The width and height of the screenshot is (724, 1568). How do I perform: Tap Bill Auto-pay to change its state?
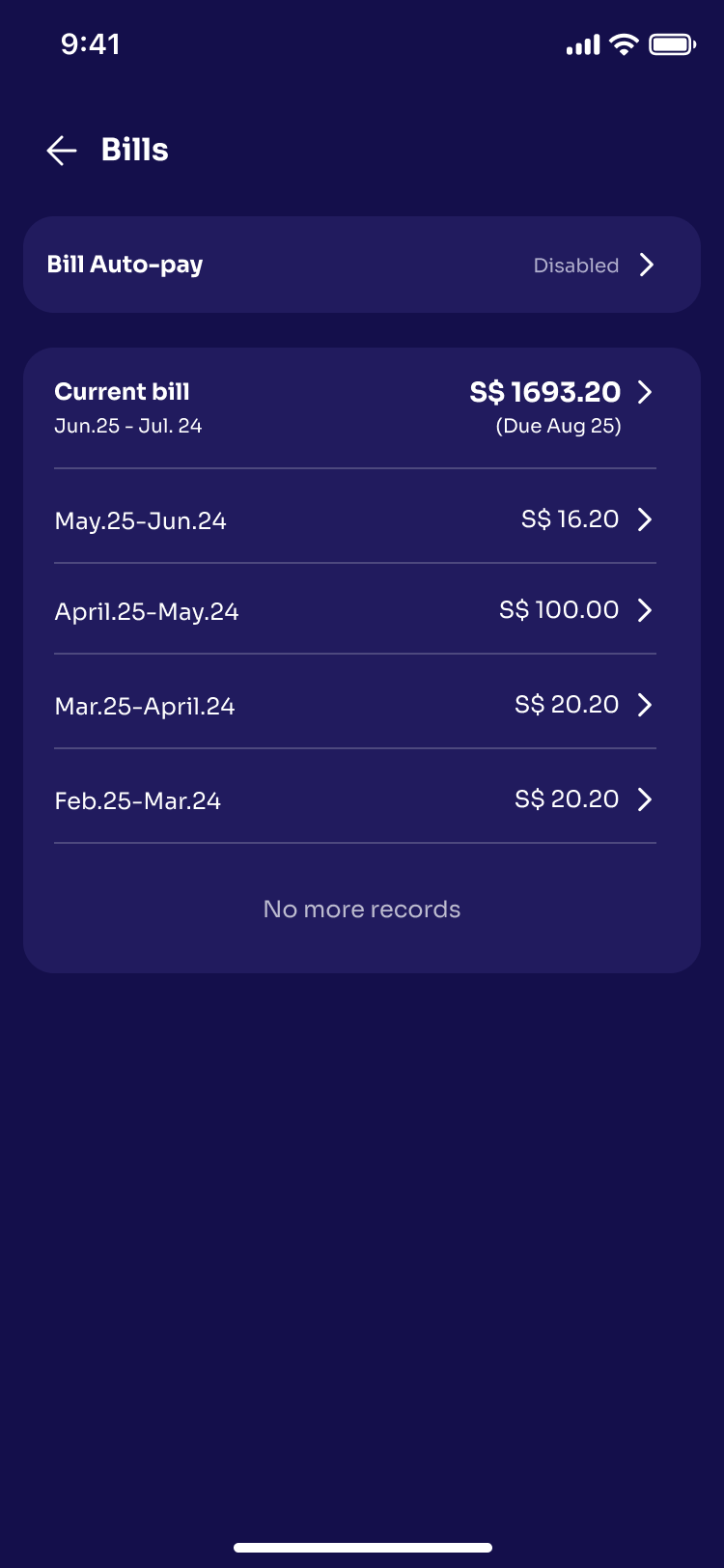pos(125,265)
